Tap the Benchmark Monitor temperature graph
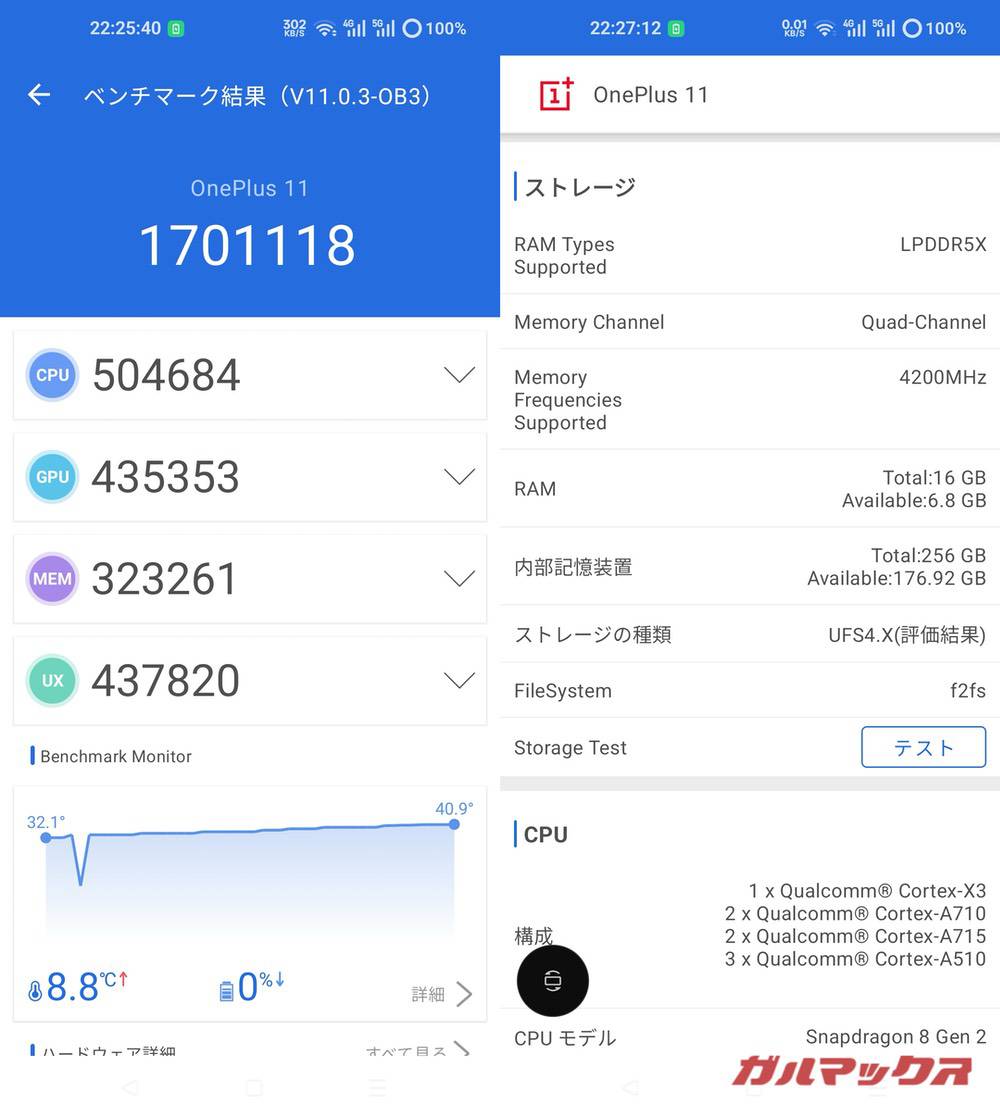 [250, 880]
